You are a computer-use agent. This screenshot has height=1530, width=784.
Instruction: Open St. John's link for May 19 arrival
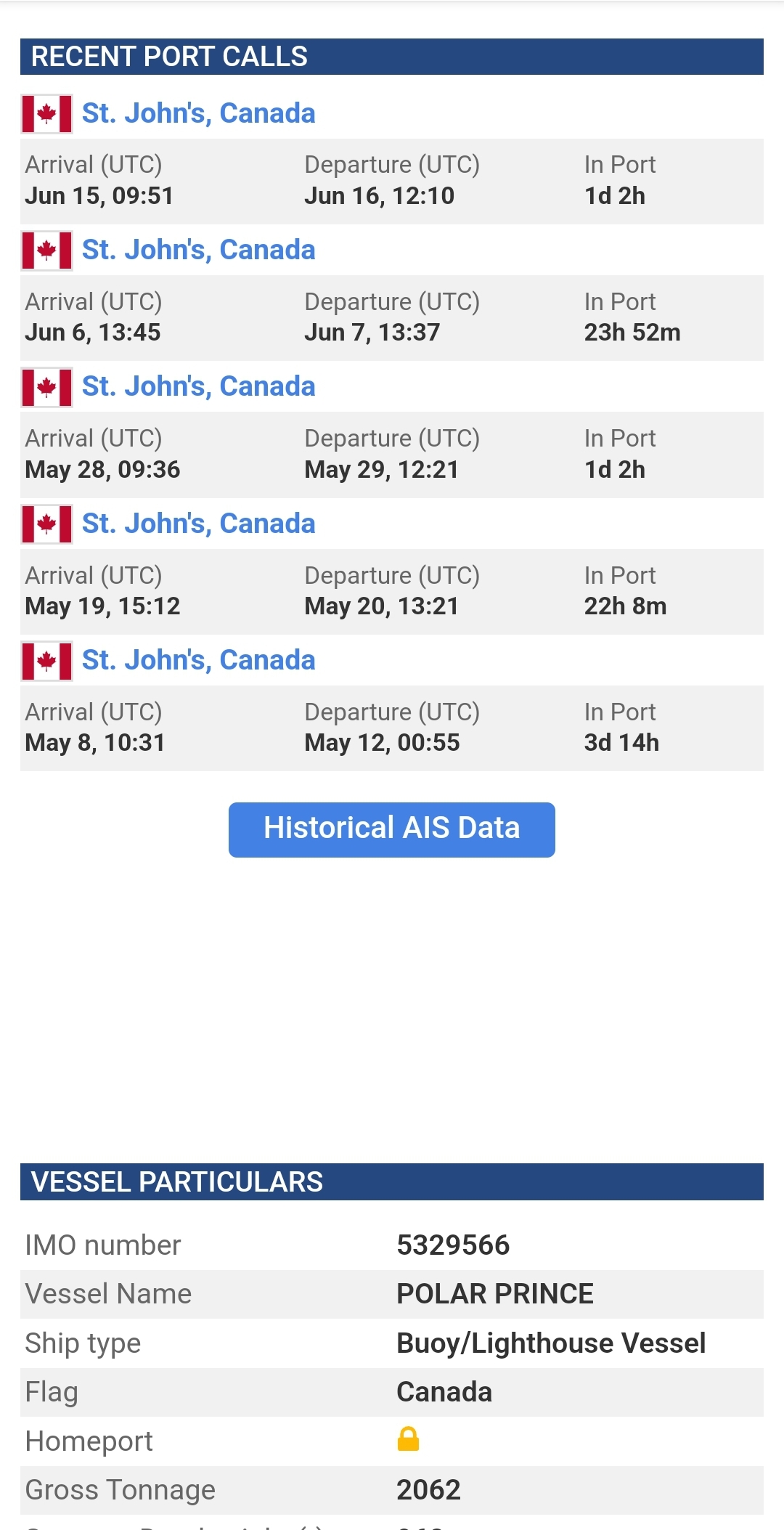click(x=198, y=524)
